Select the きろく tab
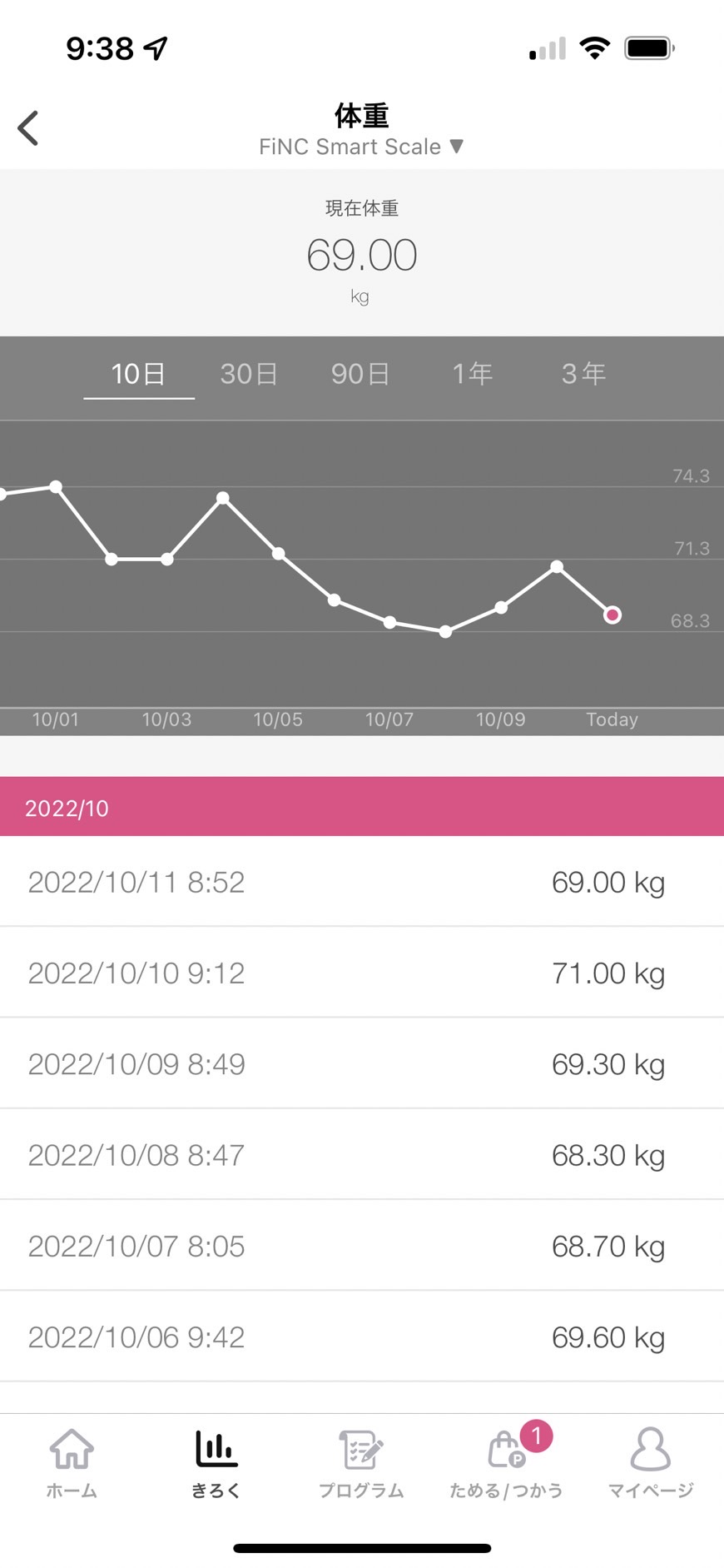This screenshot has width=724, height=1568. pos(216,1463)
